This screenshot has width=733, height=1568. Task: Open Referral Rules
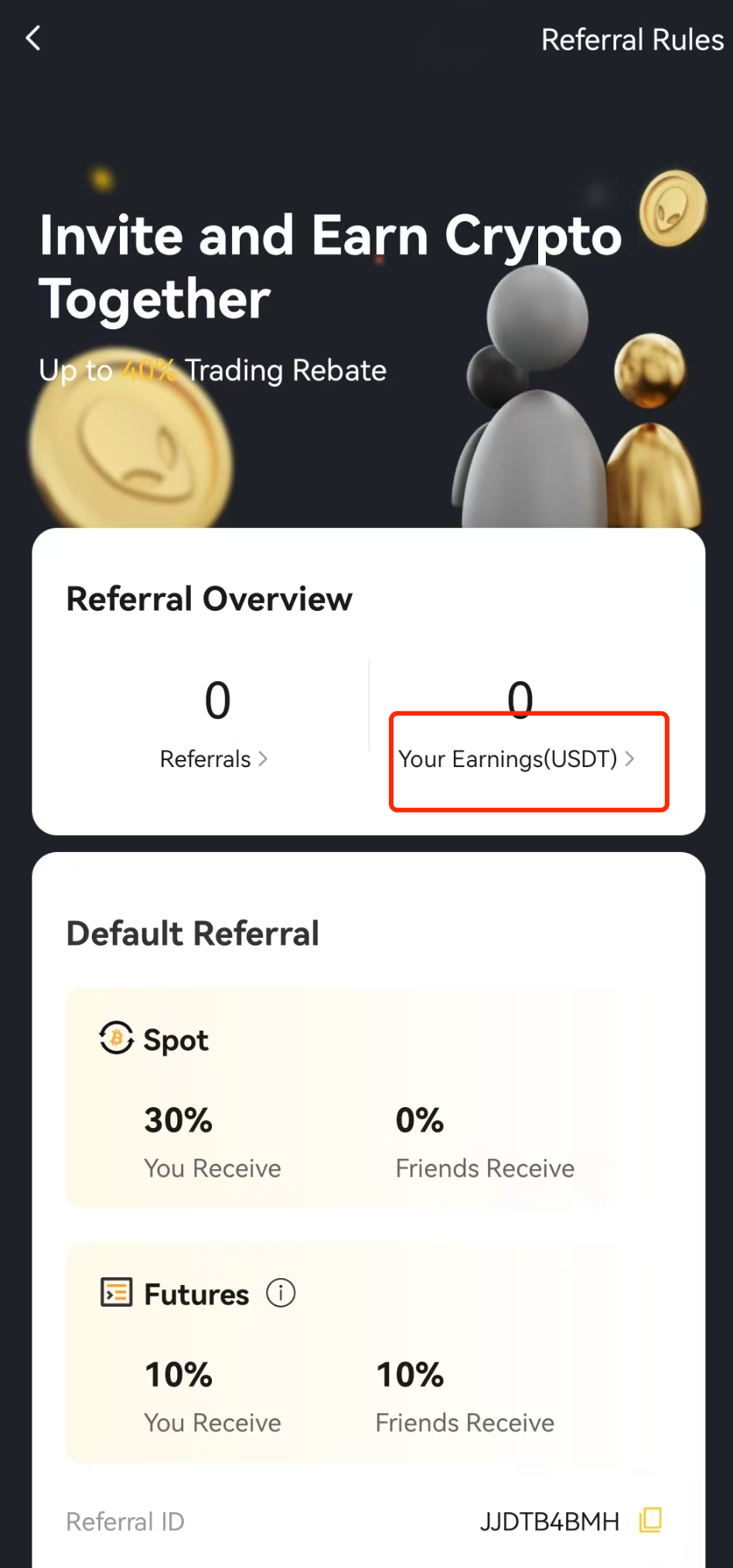(x=632, y=39)
